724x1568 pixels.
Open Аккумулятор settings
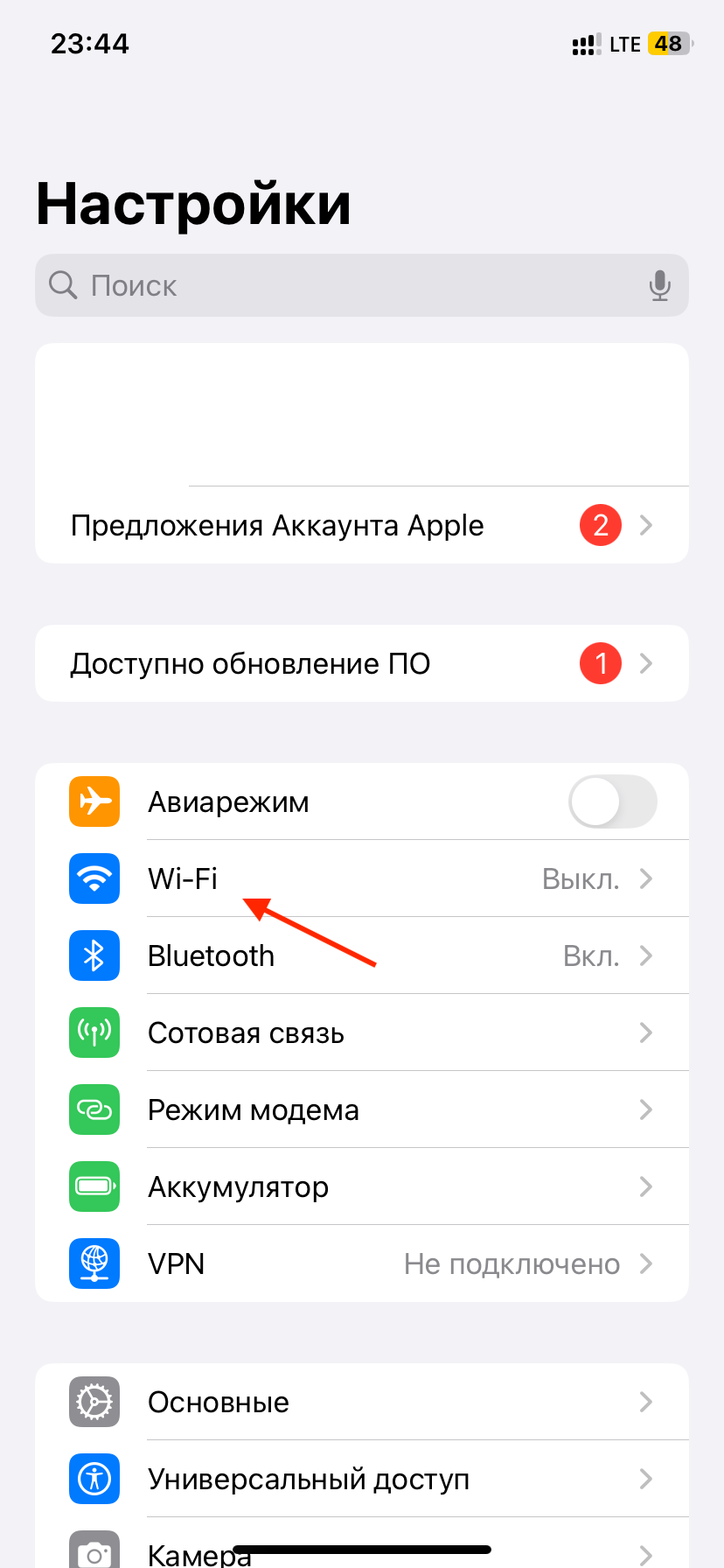tap(362, 1186)
